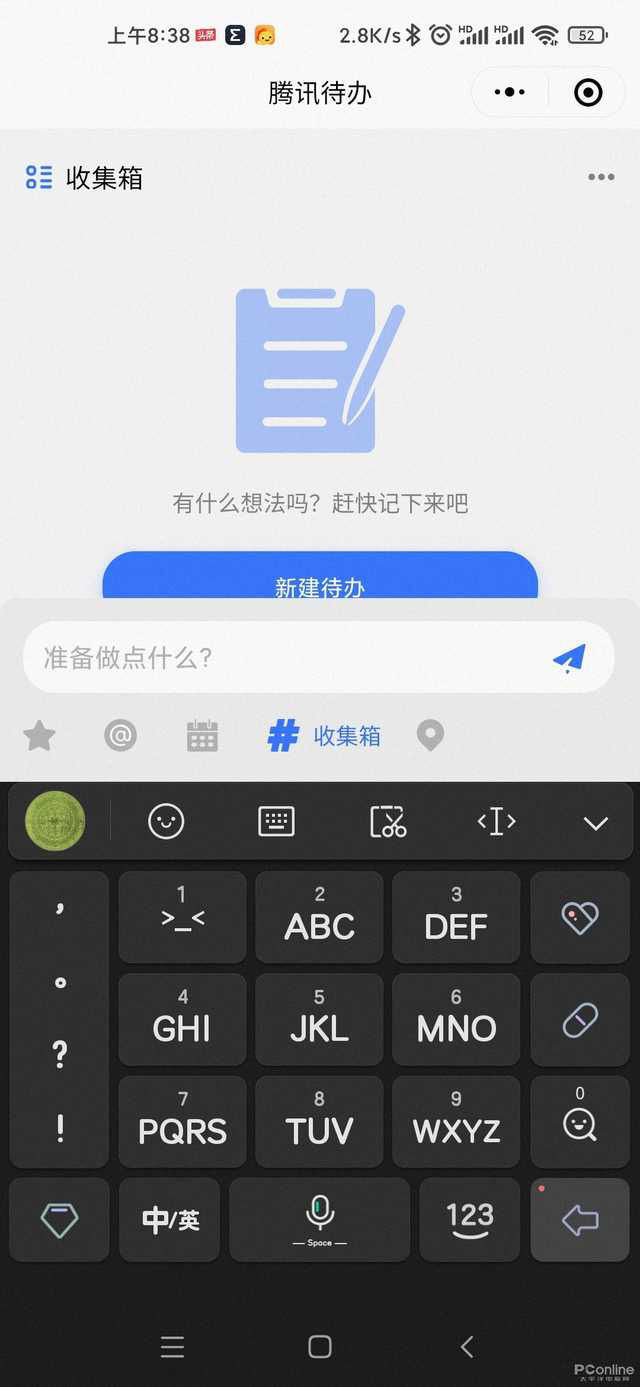Screen dimensions: 640x1387
Task: Close the mini program with the circle button
Action: 588,93
